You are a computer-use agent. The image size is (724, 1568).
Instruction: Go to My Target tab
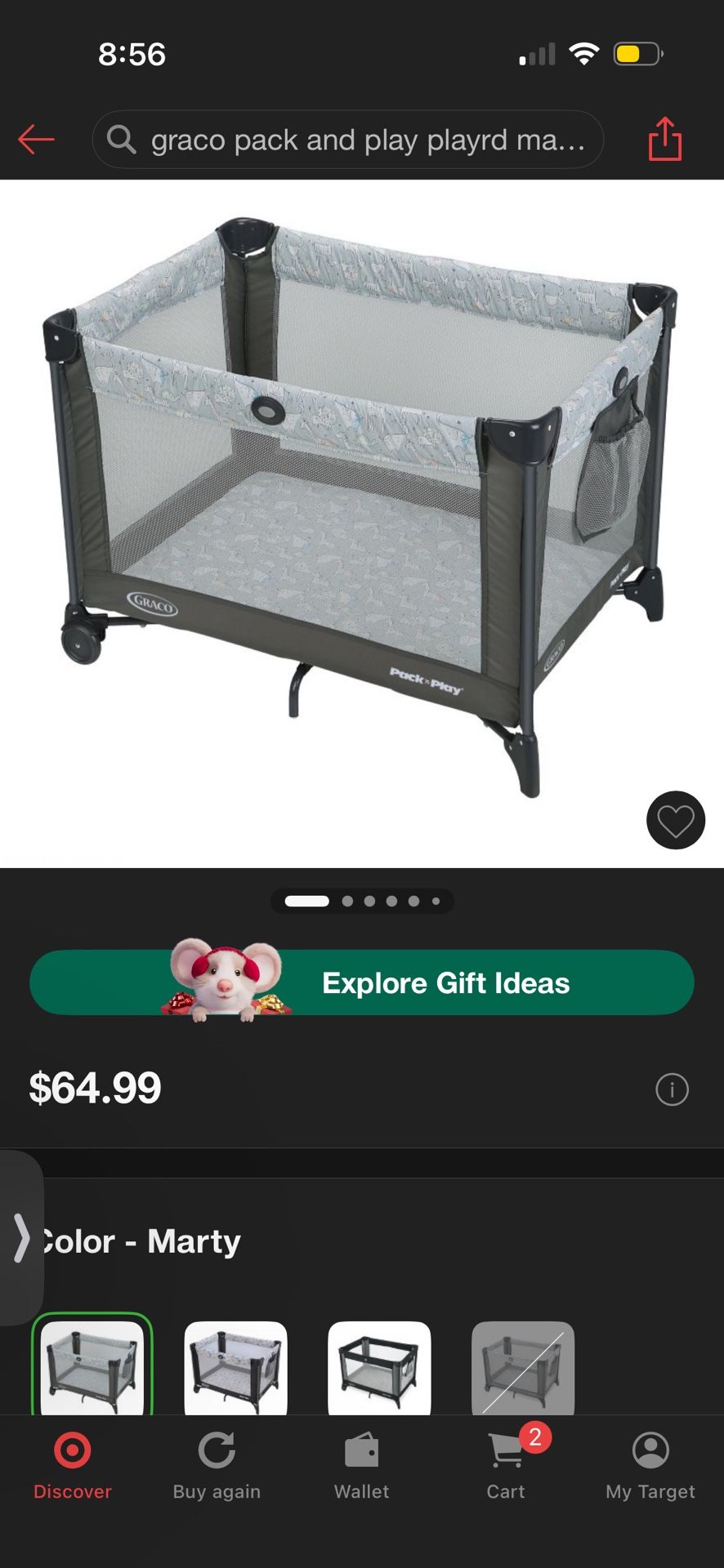click(650, 1467)
